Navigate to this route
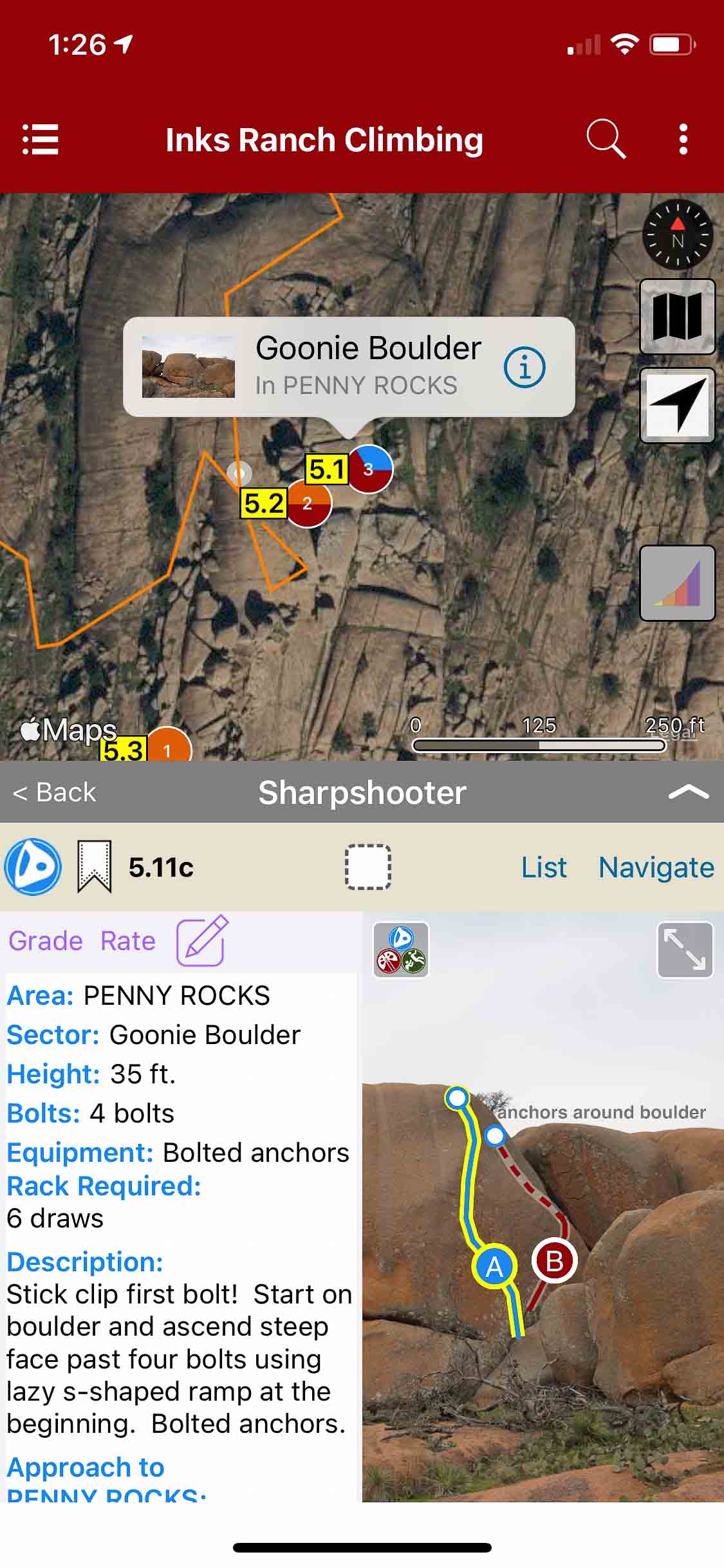The width and height of the screenshot is (724, 1568). [x=656, y=867]
